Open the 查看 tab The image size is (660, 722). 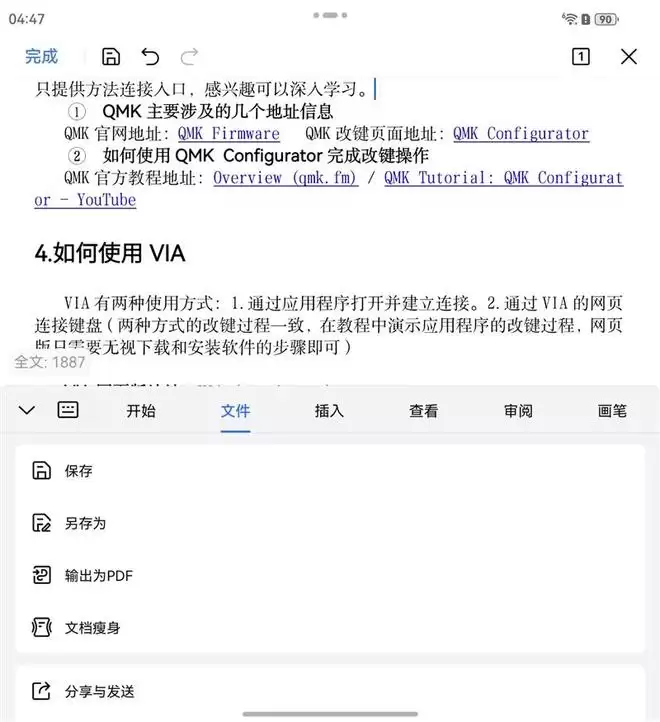423,411
